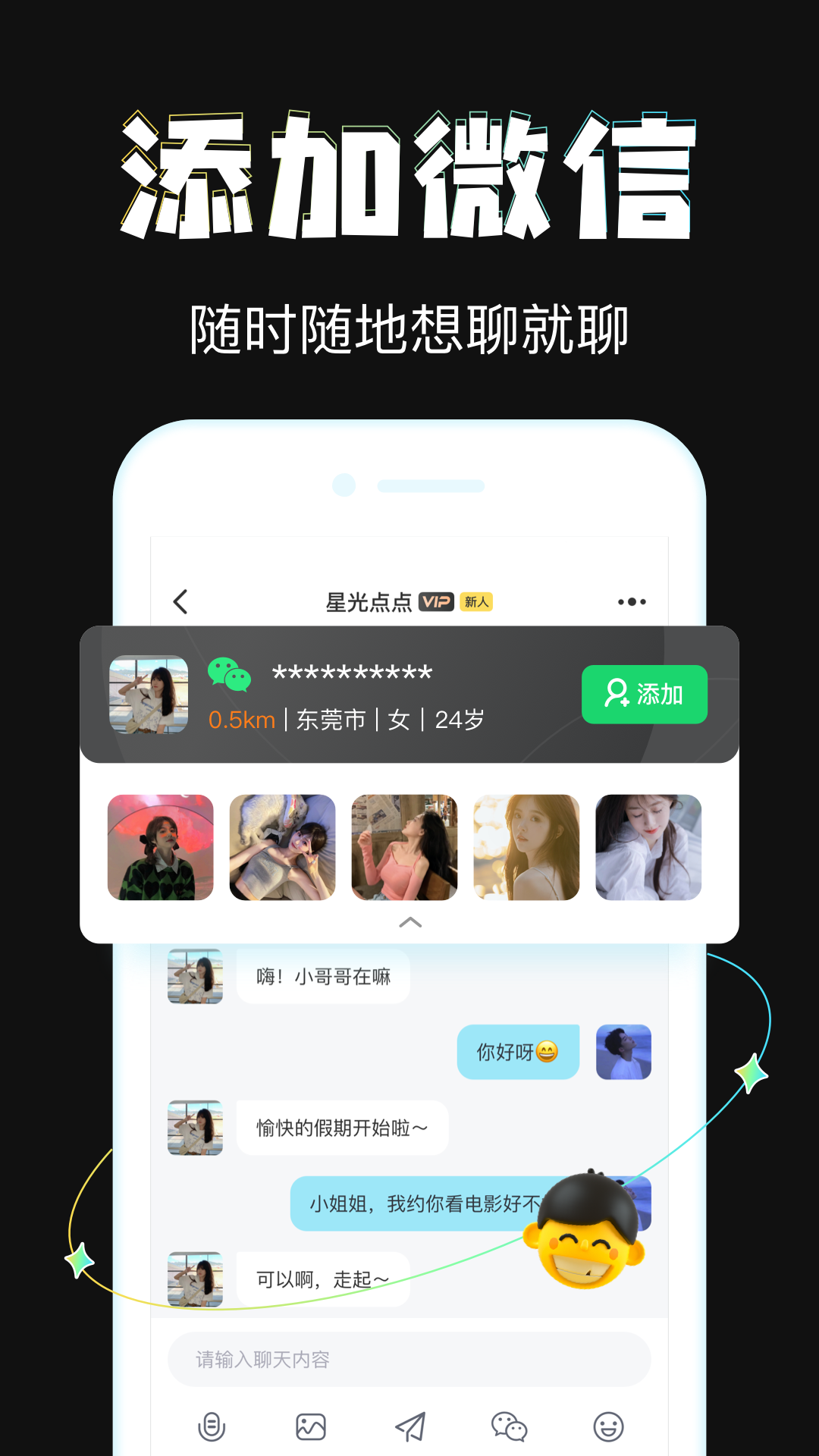The image size is (819, 1456).
Task: Tap the 请输入聊天内容 input field
Action: click(x=409, y=1360)
